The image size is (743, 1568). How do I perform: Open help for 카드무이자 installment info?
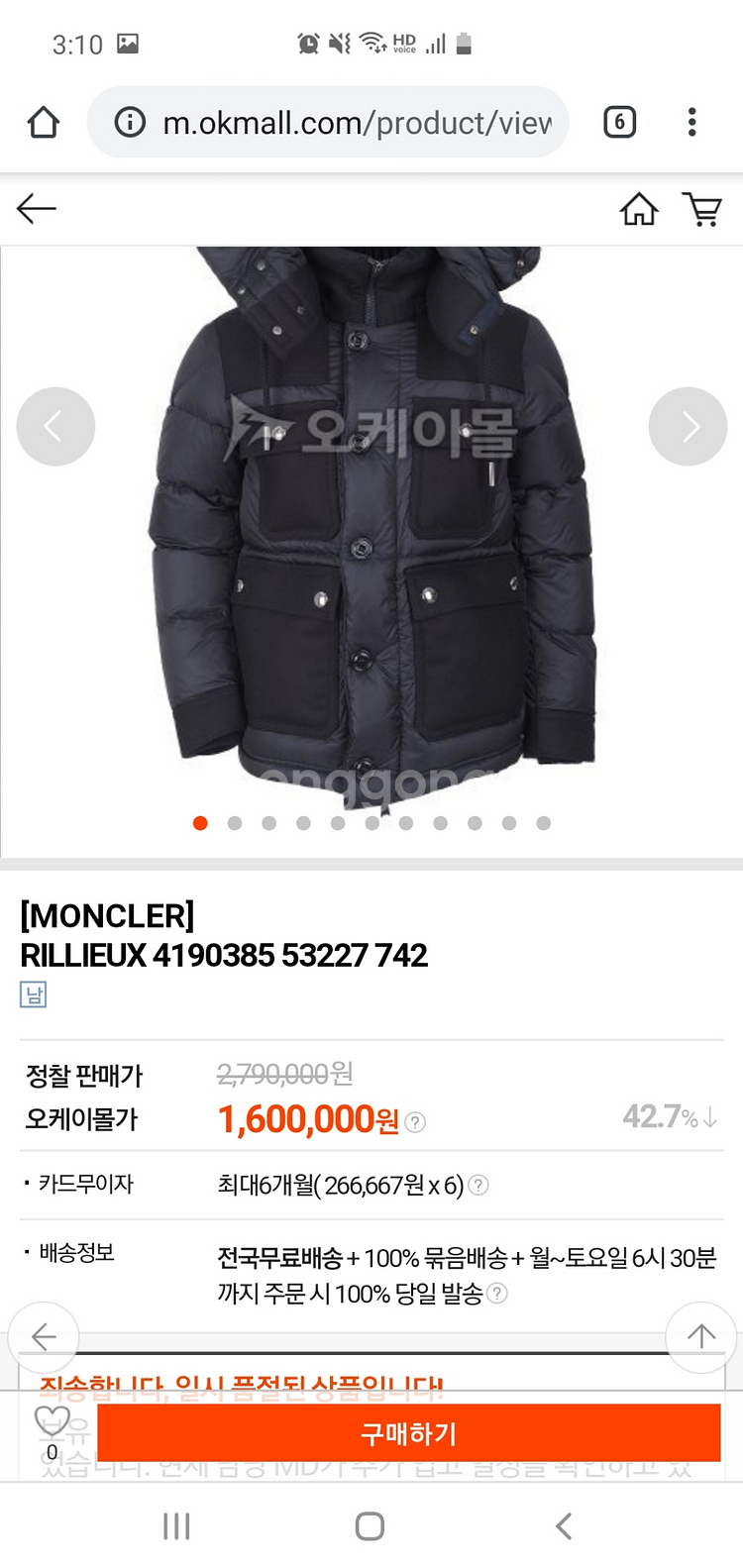(x=478, y=1185)
